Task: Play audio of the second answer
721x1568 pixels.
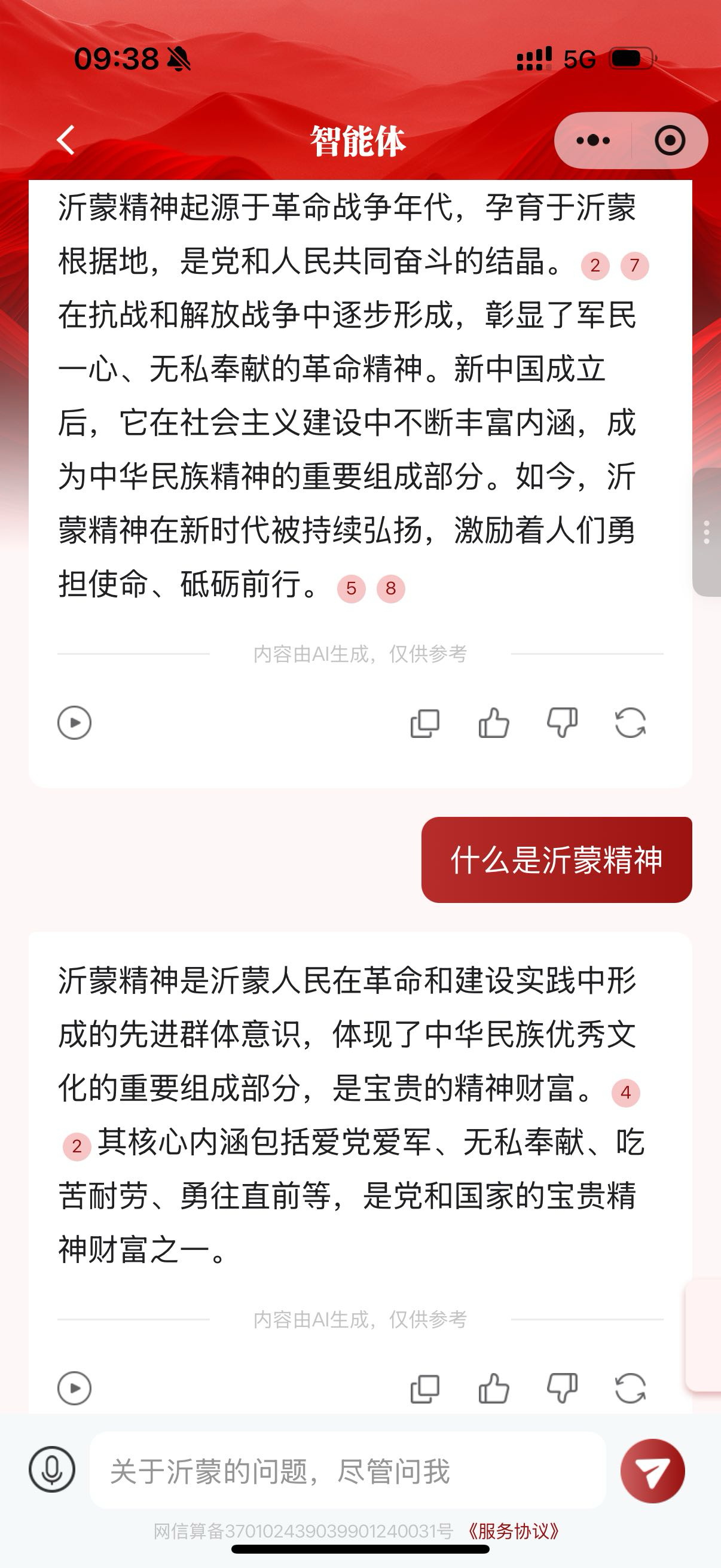Action: pos(74,1389)
